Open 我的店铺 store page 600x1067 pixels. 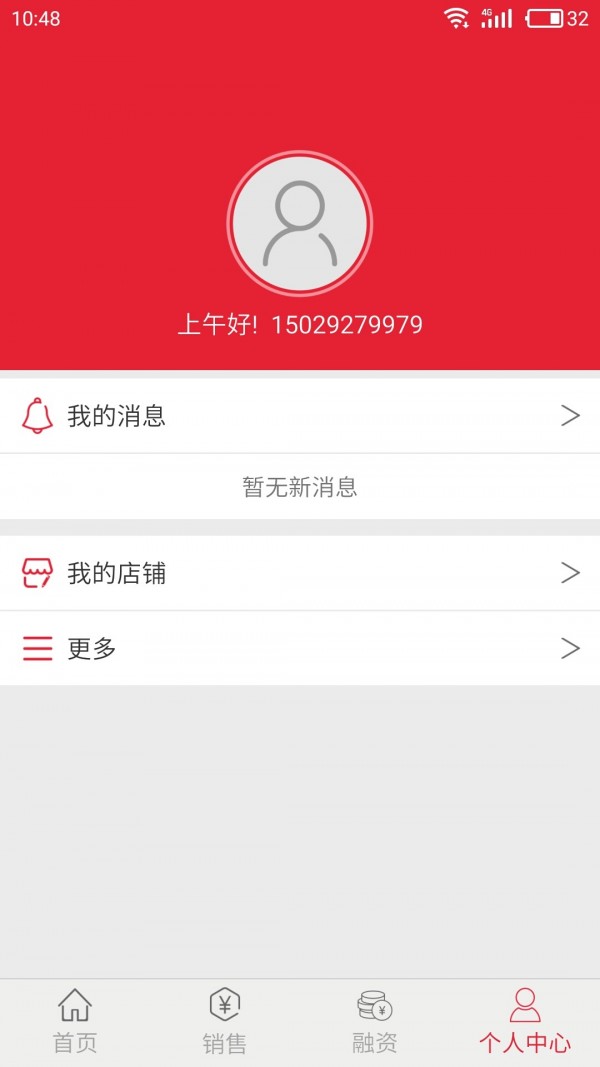click(300, 573)
